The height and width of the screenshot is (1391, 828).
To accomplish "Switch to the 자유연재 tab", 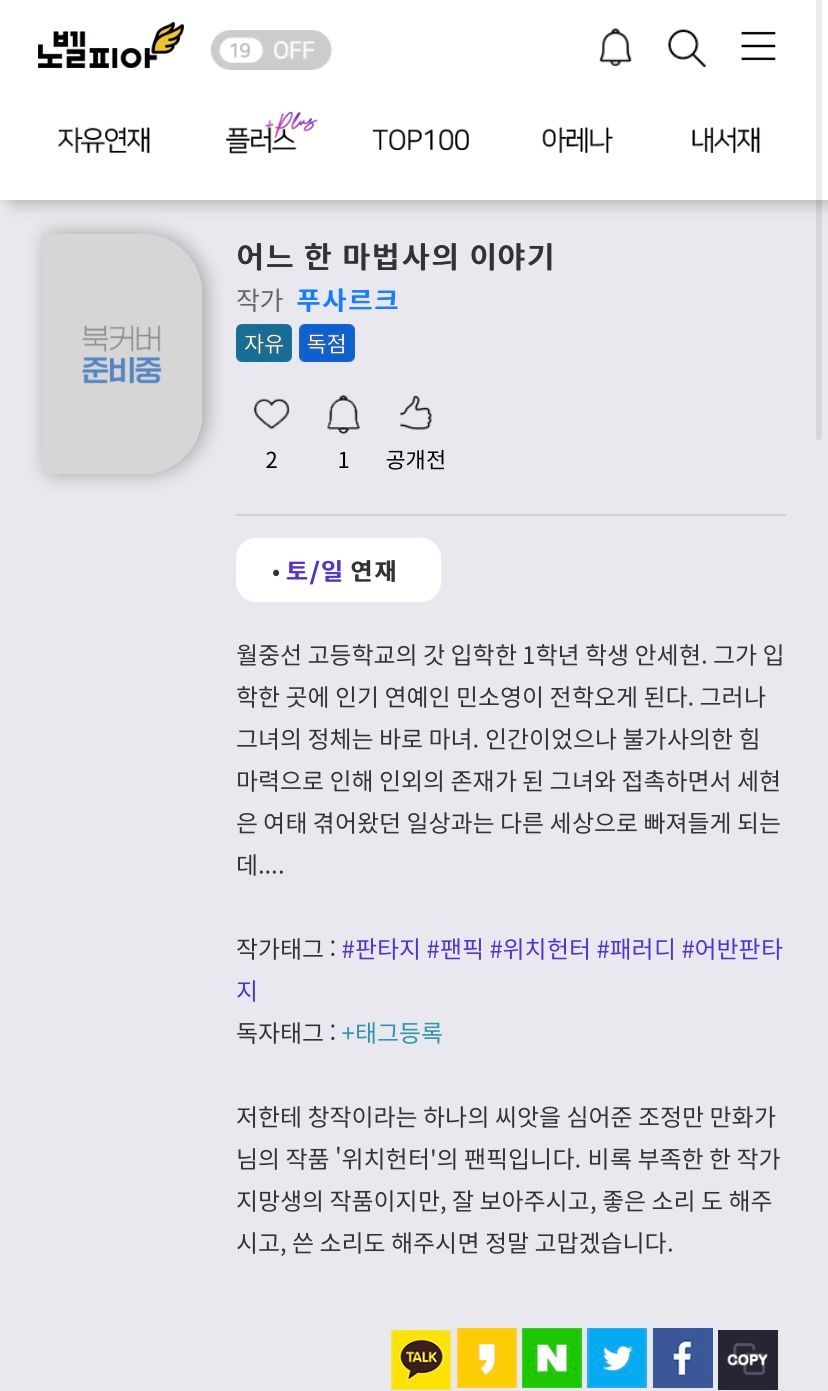I will (104, 140).
